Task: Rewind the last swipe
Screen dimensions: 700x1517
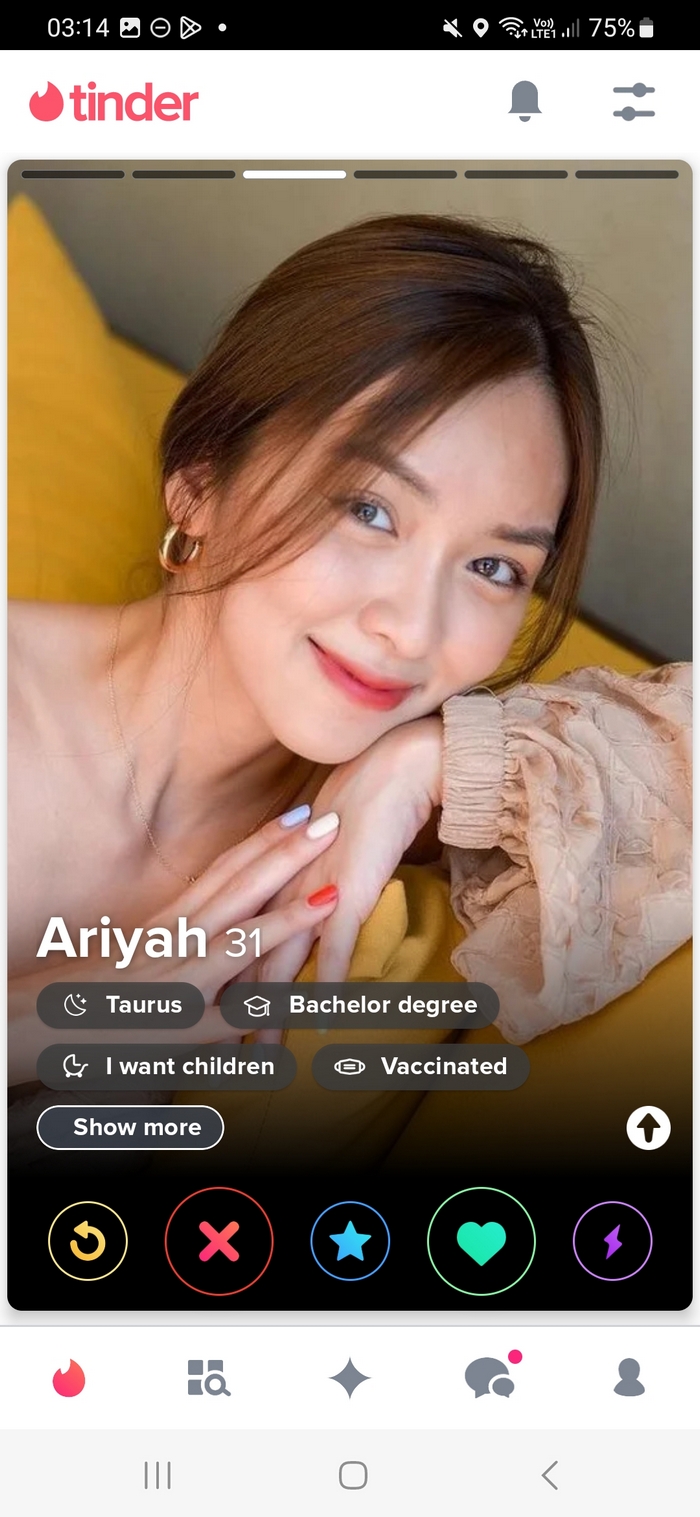Action: click(x=88, y=1241)
